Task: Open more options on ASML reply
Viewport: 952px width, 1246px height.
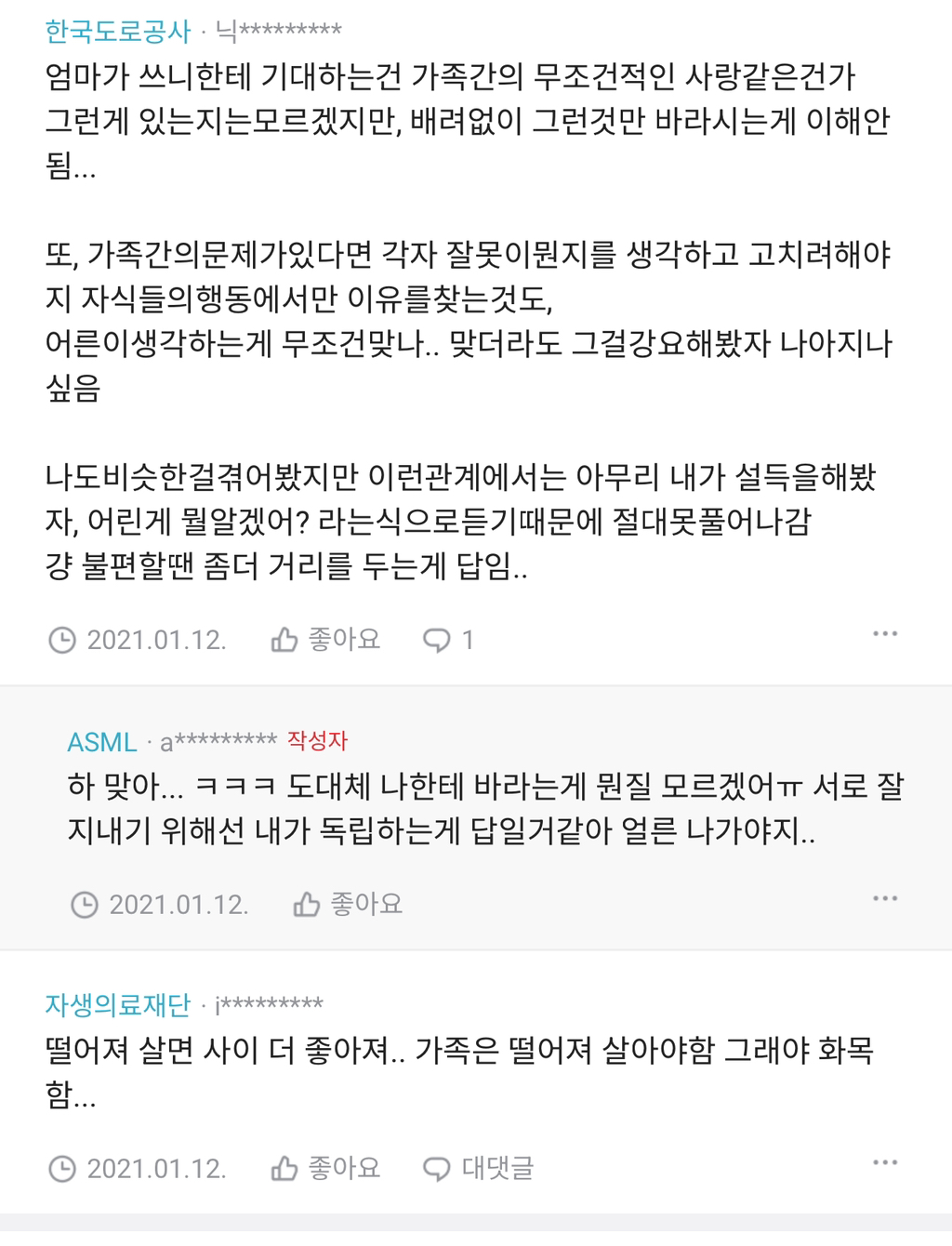Action: [885, 898]
